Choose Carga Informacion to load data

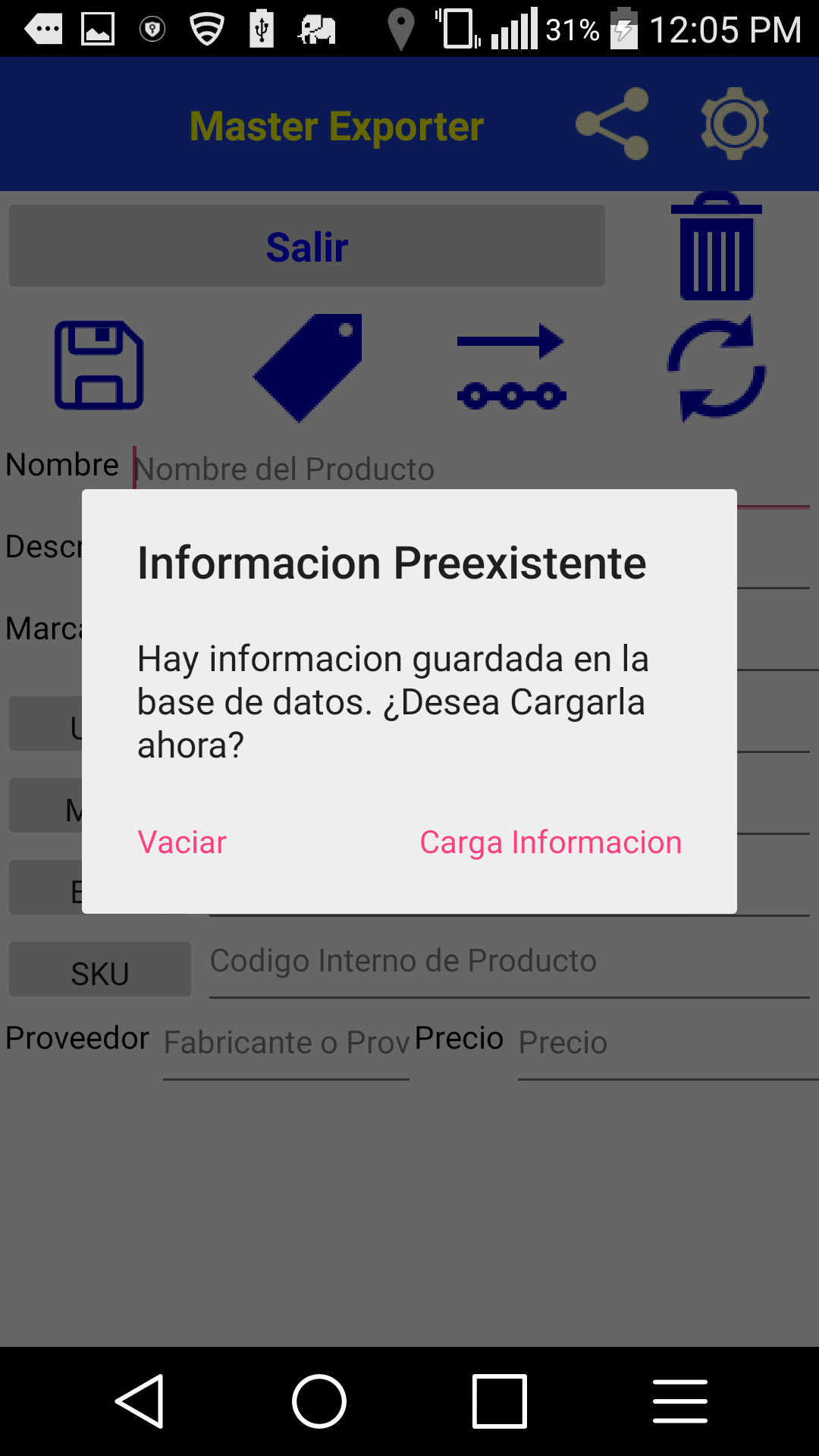pyautogui.click(x=551, y=843)
